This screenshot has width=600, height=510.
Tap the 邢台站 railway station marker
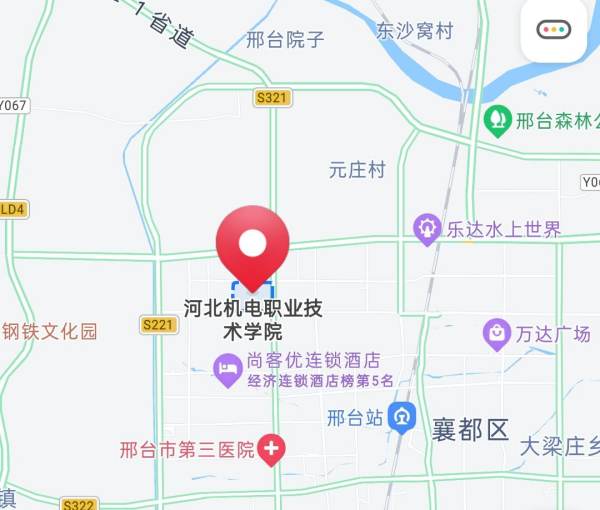point(402,417)
